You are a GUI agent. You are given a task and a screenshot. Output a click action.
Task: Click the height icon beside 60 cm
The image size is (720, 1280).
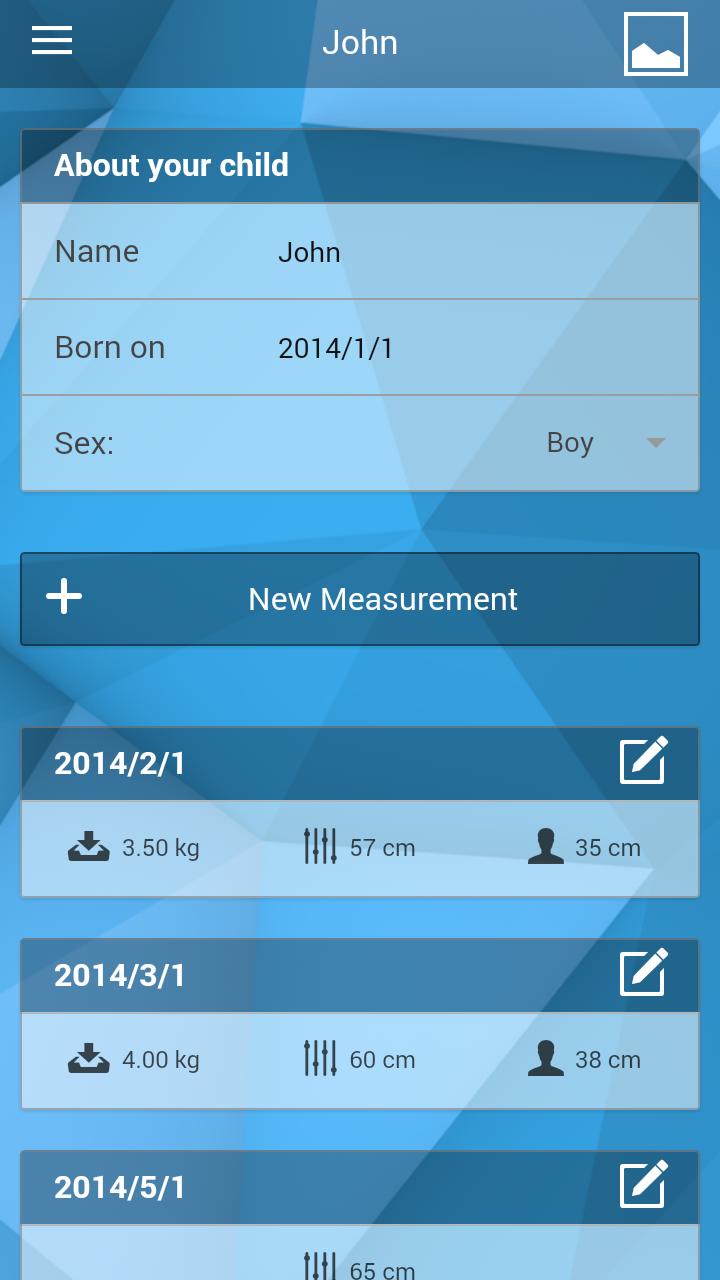320,1059
